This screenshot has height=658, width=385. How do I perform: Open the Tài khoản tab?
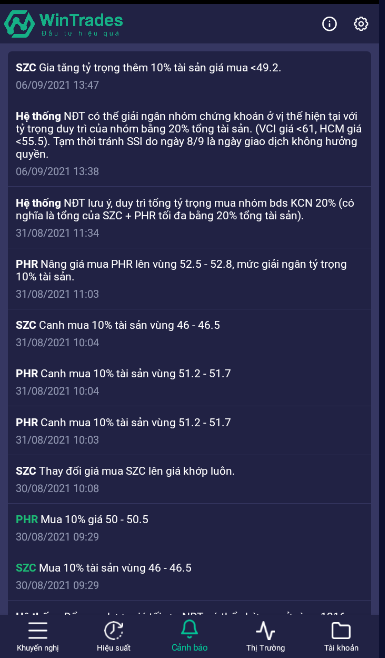point(341,637)
